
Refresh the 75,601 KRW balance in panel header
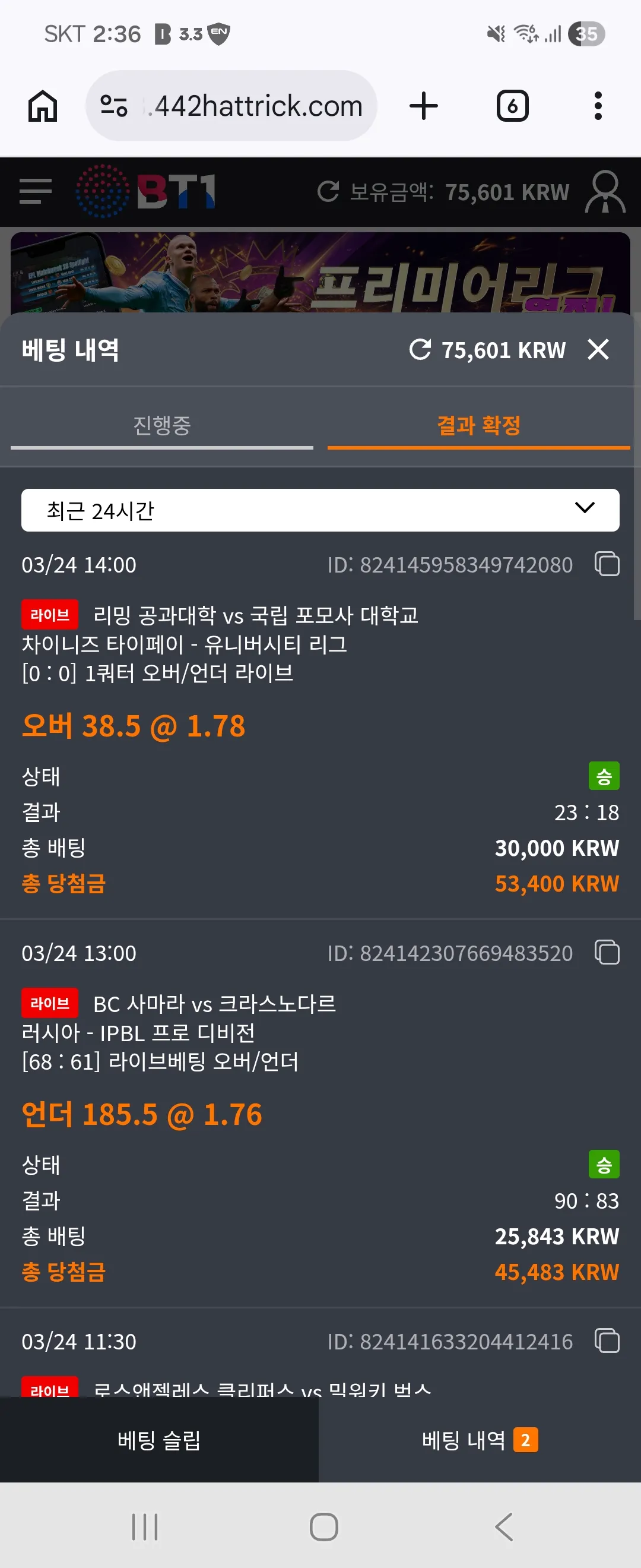[x=420, y=349]
